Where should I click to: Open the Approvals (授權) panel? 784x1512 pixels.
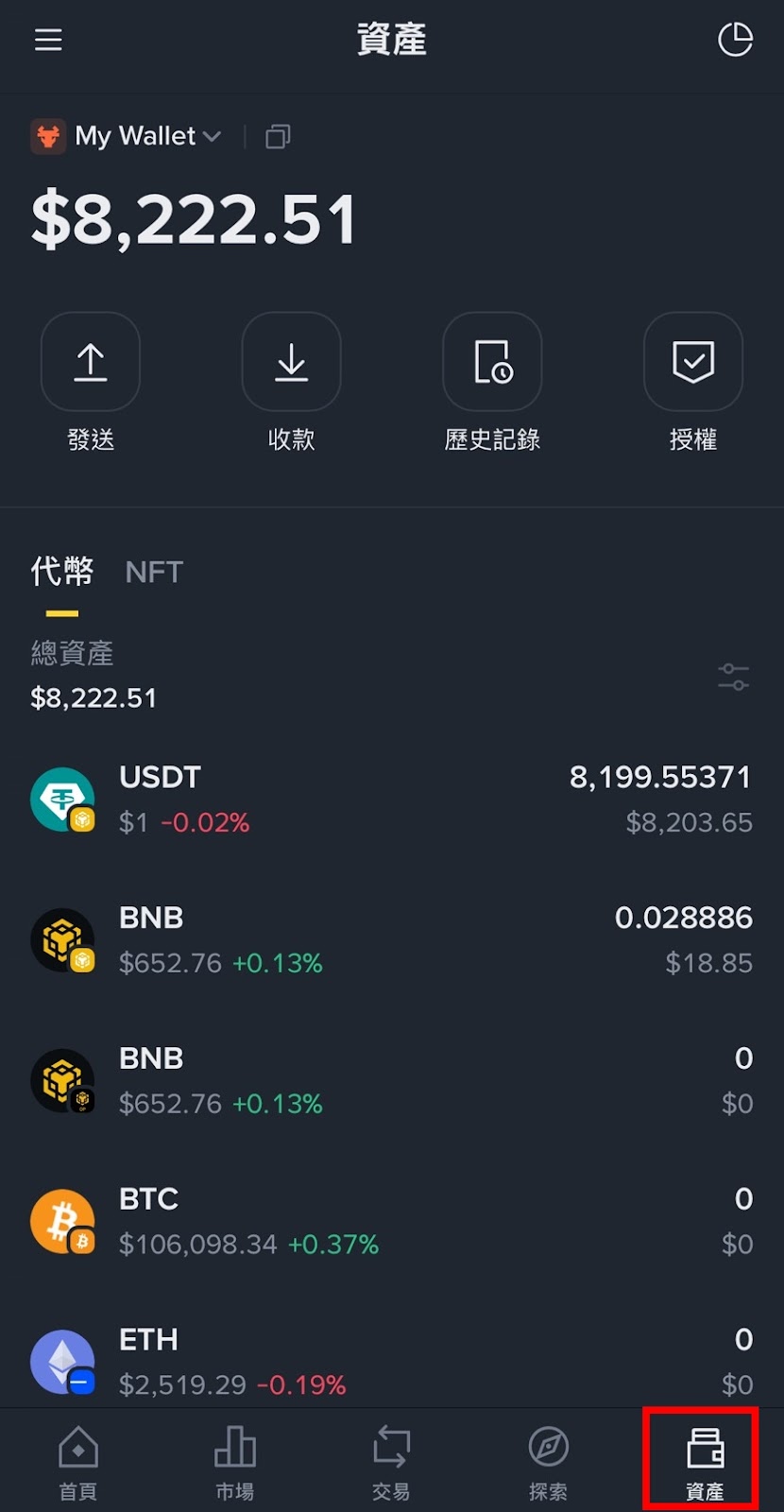pyautogui.click(x=692, y=383)
